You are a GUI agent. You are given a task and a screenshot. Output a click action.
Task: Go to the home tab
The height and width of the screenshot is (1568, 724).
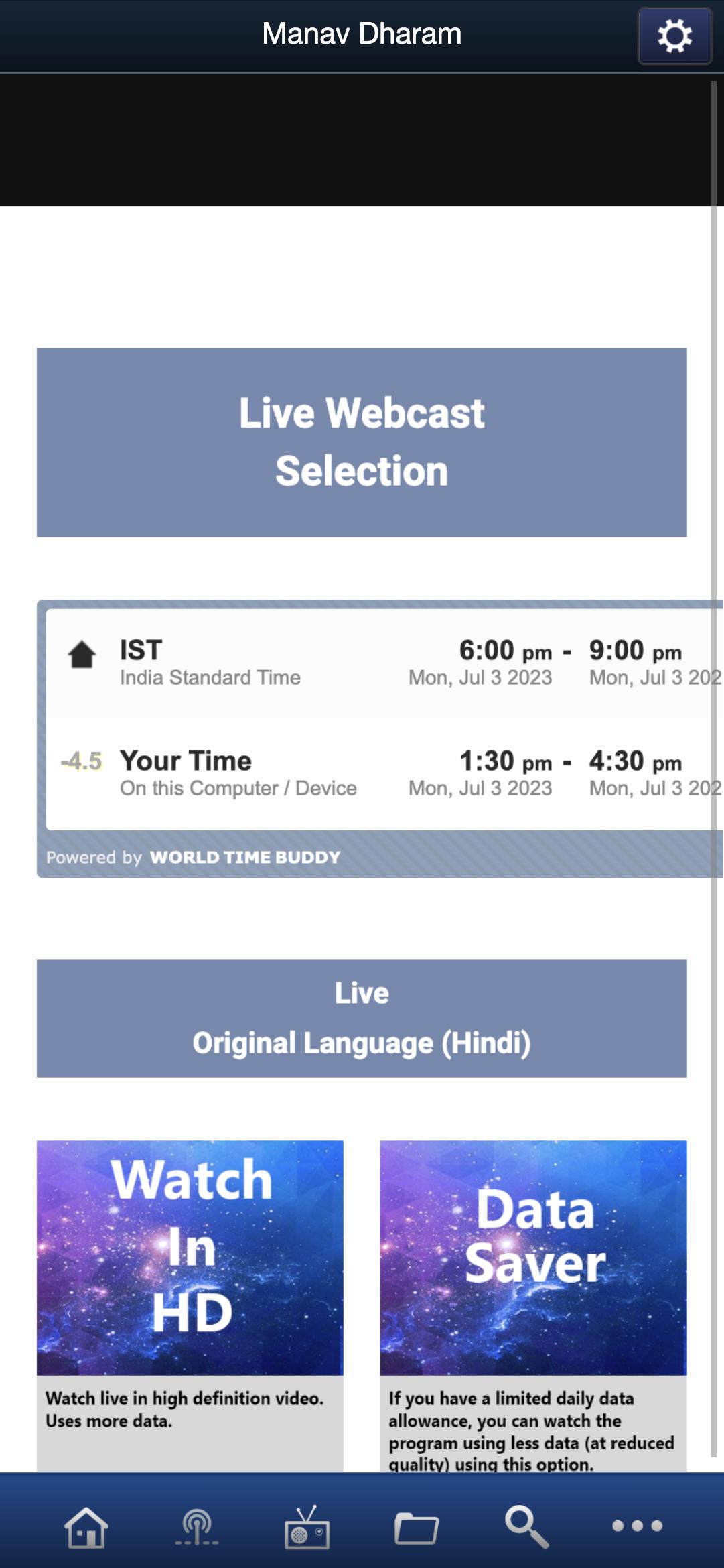tap(86, 1527)
